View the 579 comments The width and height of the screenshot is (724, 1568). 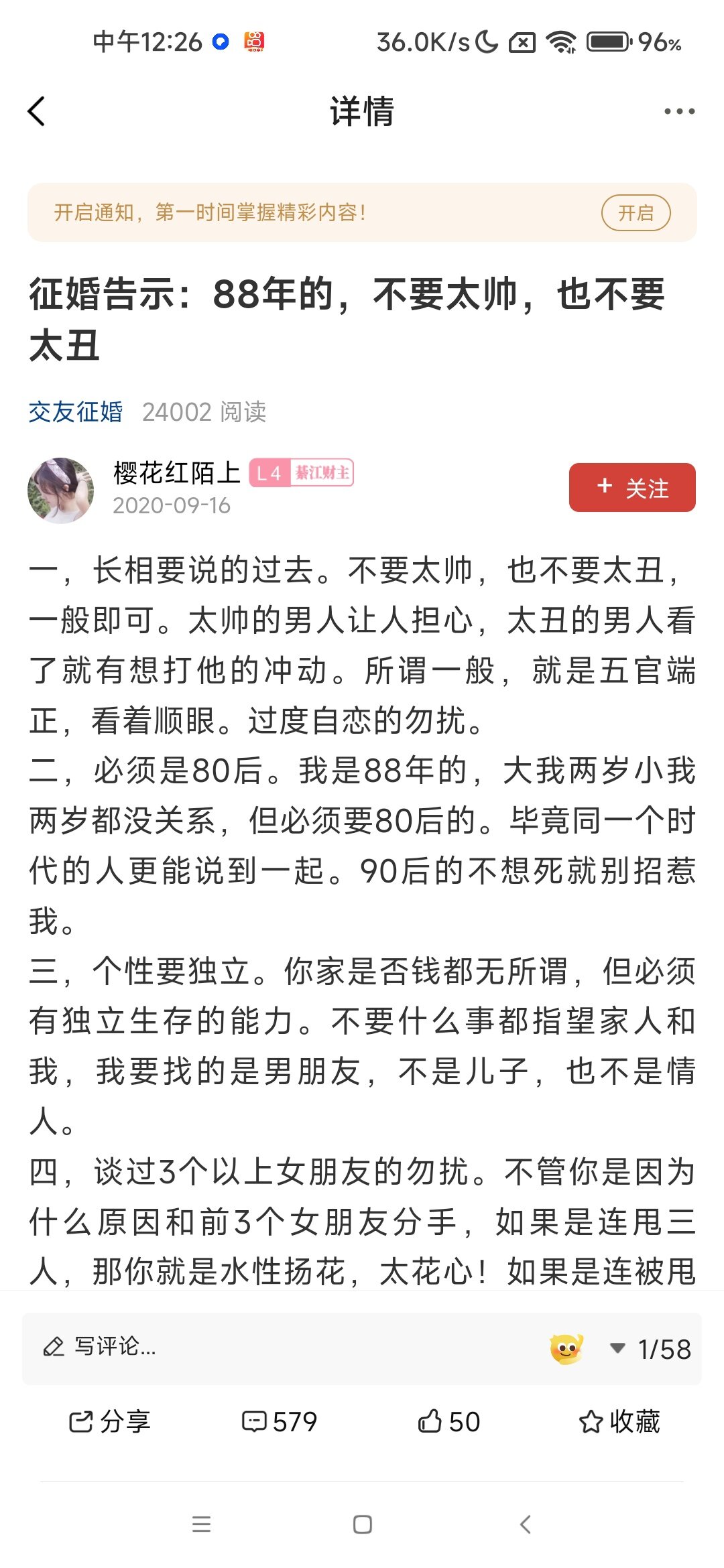280,1421
